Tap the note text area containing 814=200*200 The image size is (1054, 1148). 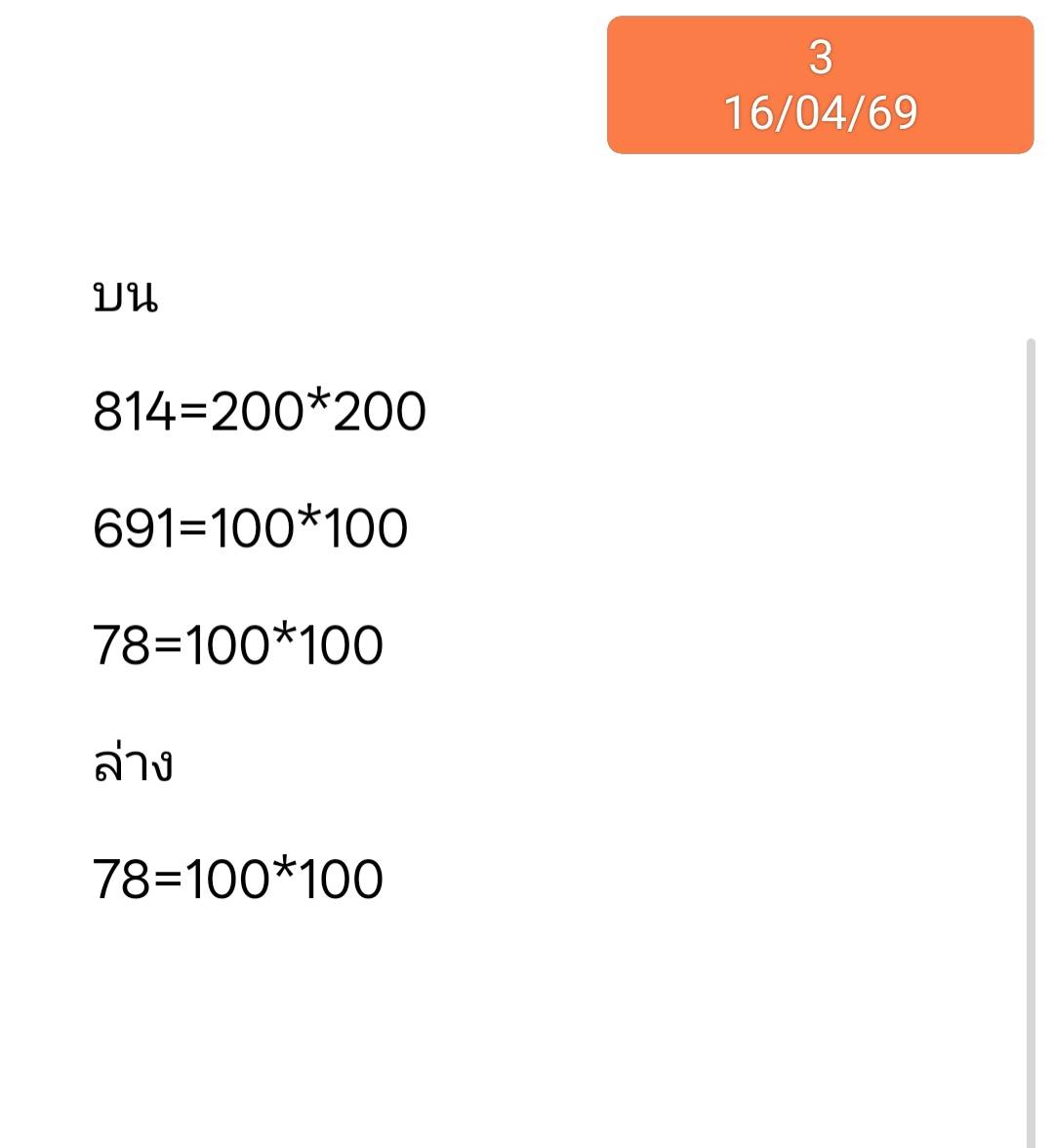[260, 411]
